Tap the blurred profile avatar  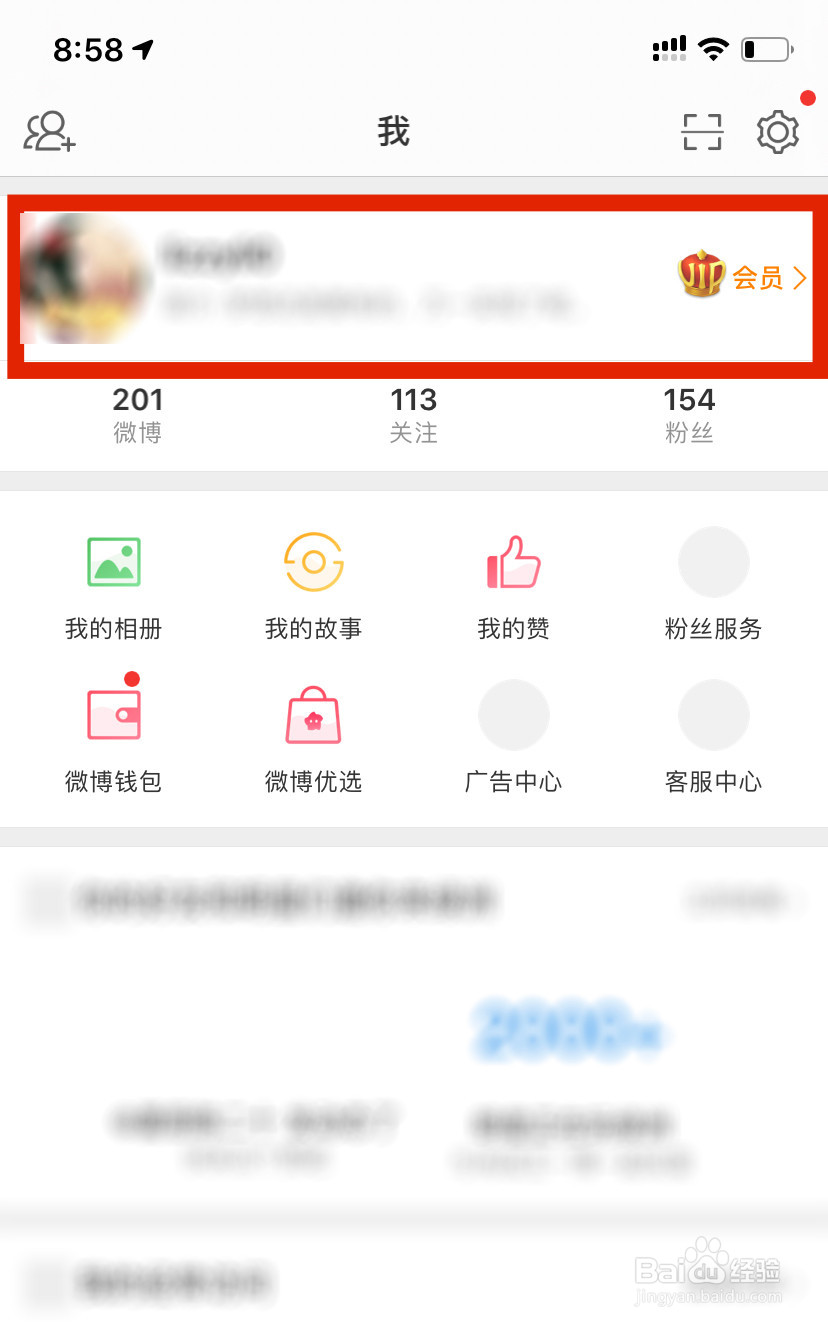coord(86,278)
